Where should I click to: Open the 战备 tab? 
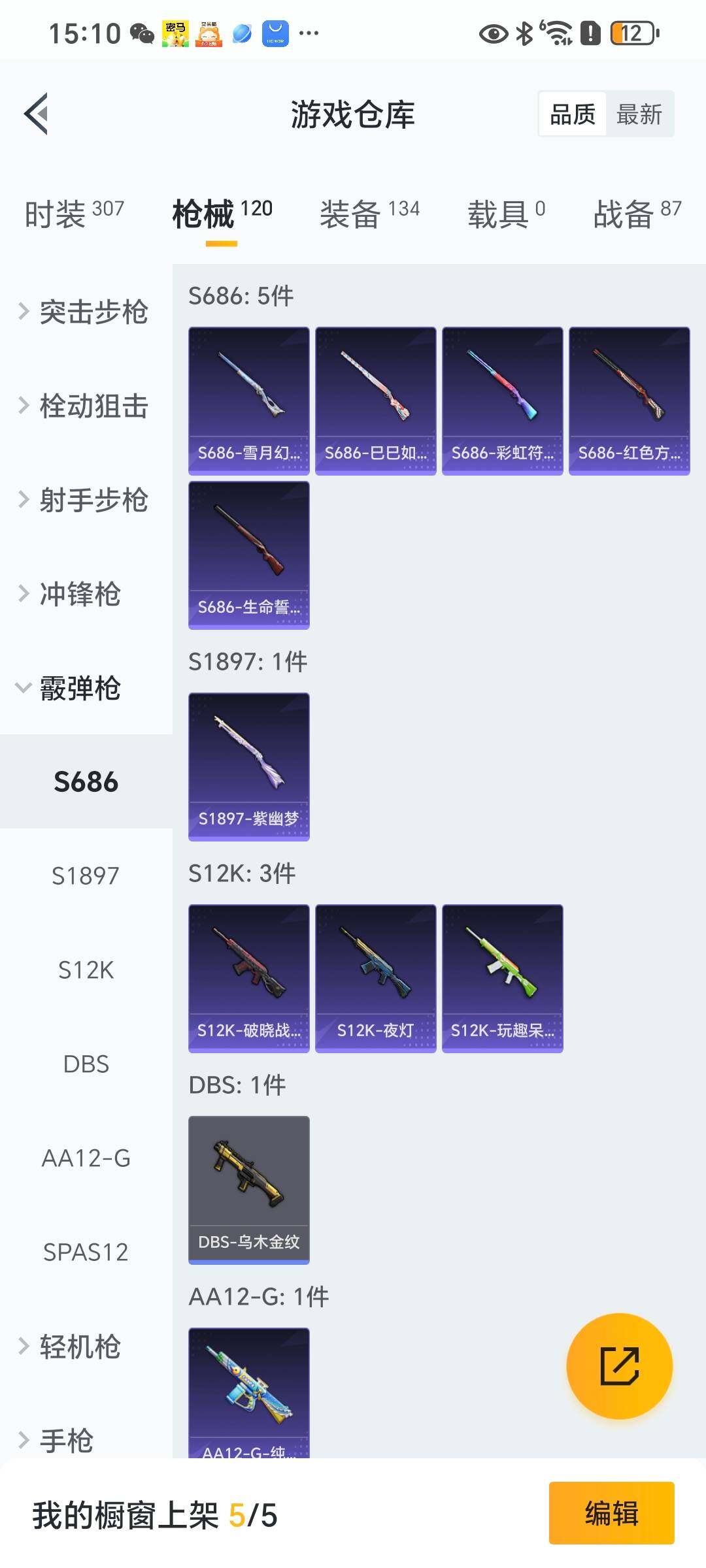(637, 214)
